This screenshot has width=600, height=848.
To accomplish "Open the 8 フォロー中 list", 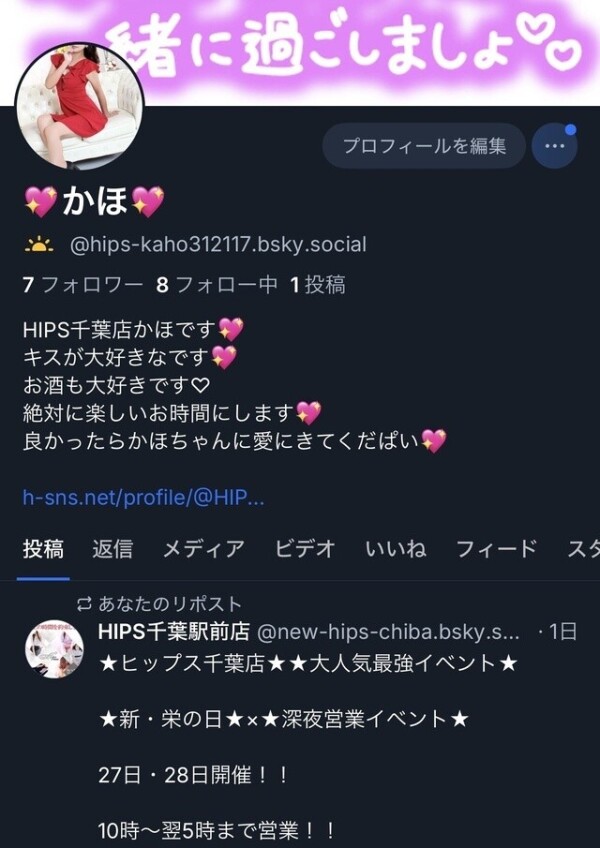I will tap(217, 285).
